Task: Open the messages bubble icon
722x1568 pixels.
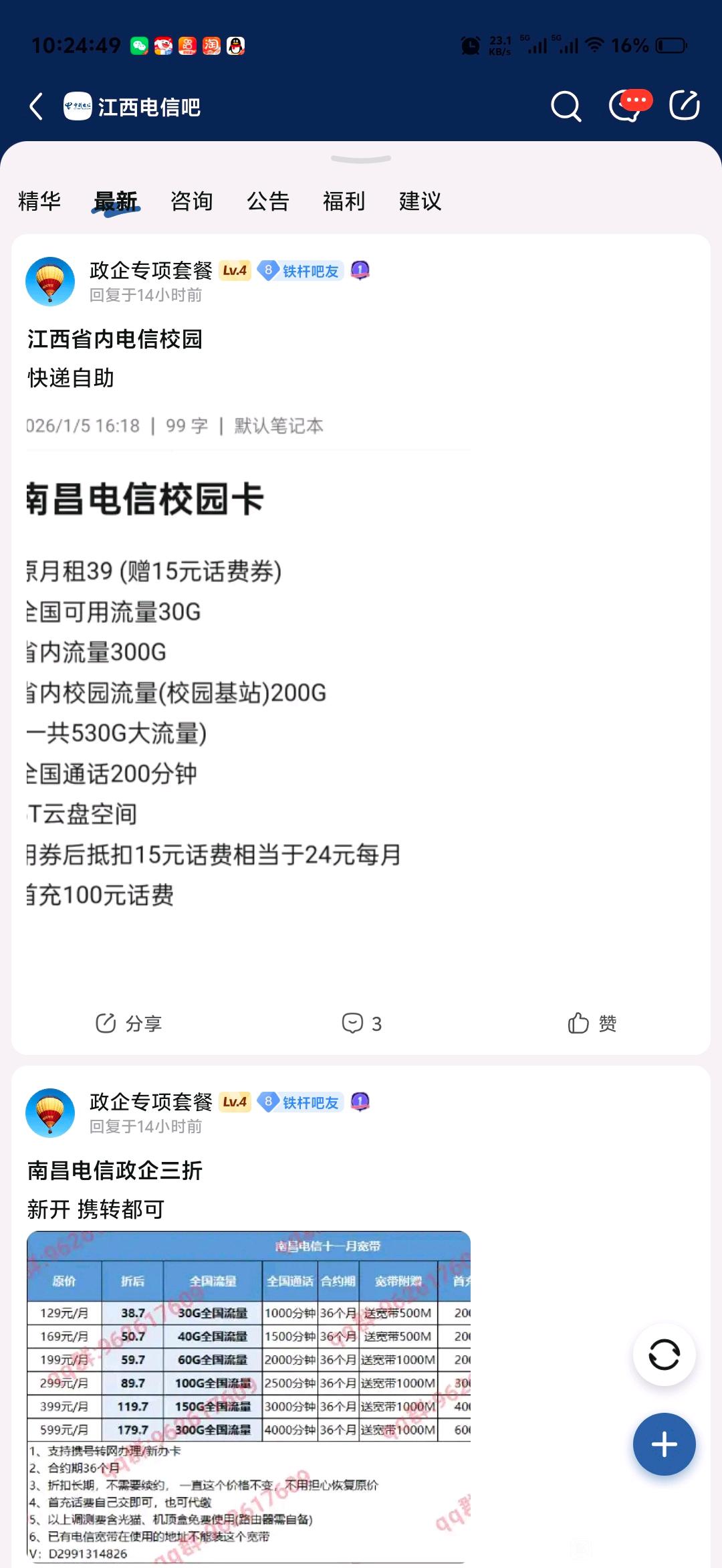Action: click(x=627, y=106)
